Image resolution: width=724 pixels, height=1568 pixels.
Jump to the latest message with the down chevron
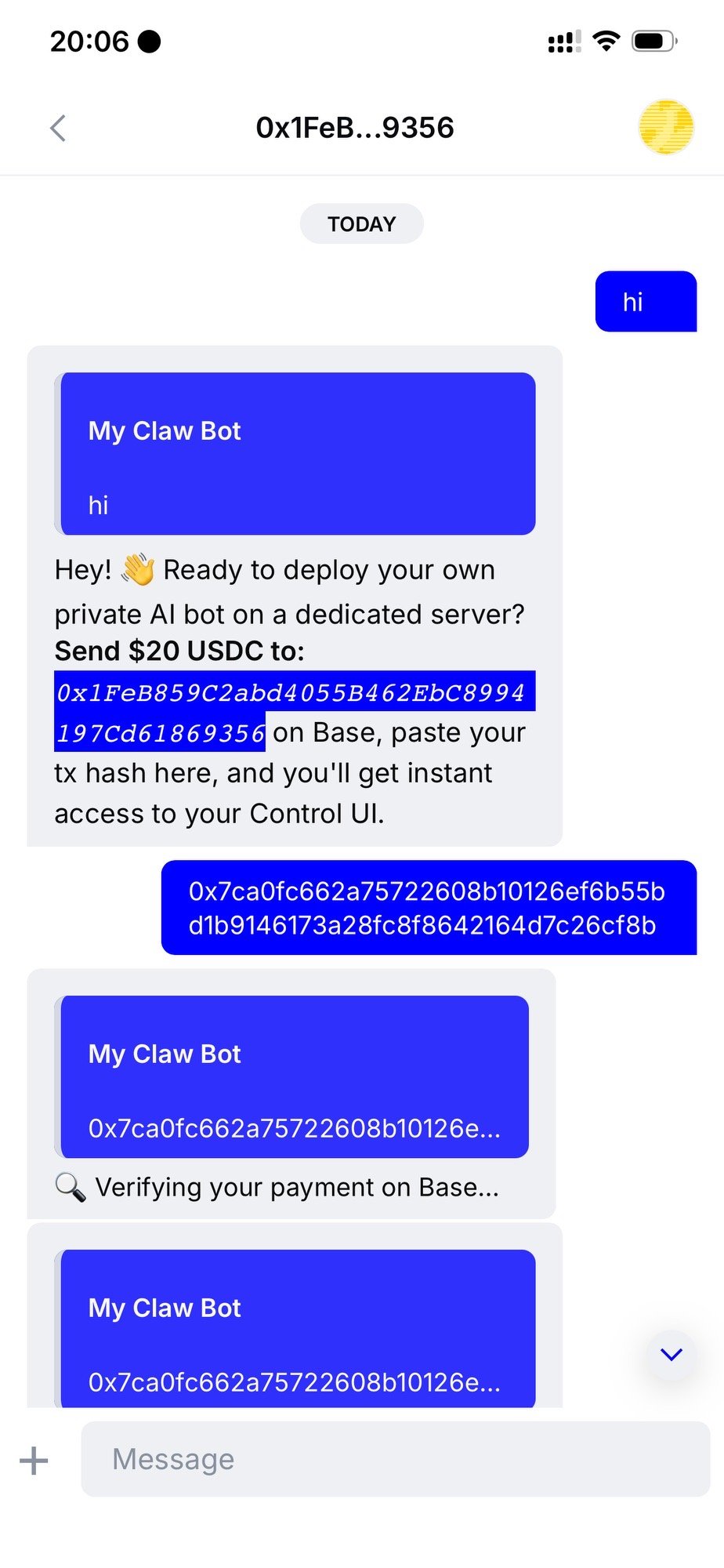(672, 1355)
